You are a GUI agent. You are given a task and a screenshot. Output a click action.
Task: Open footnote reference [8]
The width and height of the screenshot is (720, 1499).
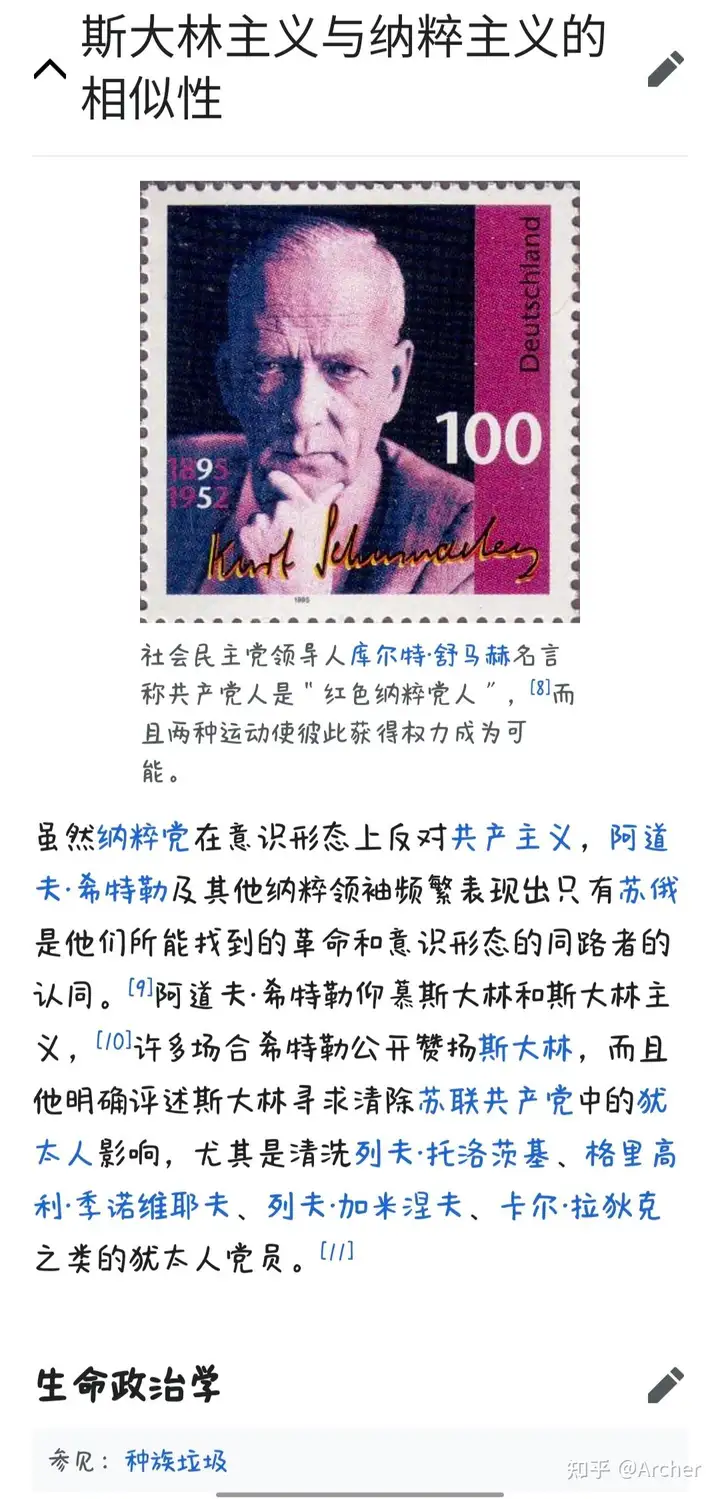(539, 688)
